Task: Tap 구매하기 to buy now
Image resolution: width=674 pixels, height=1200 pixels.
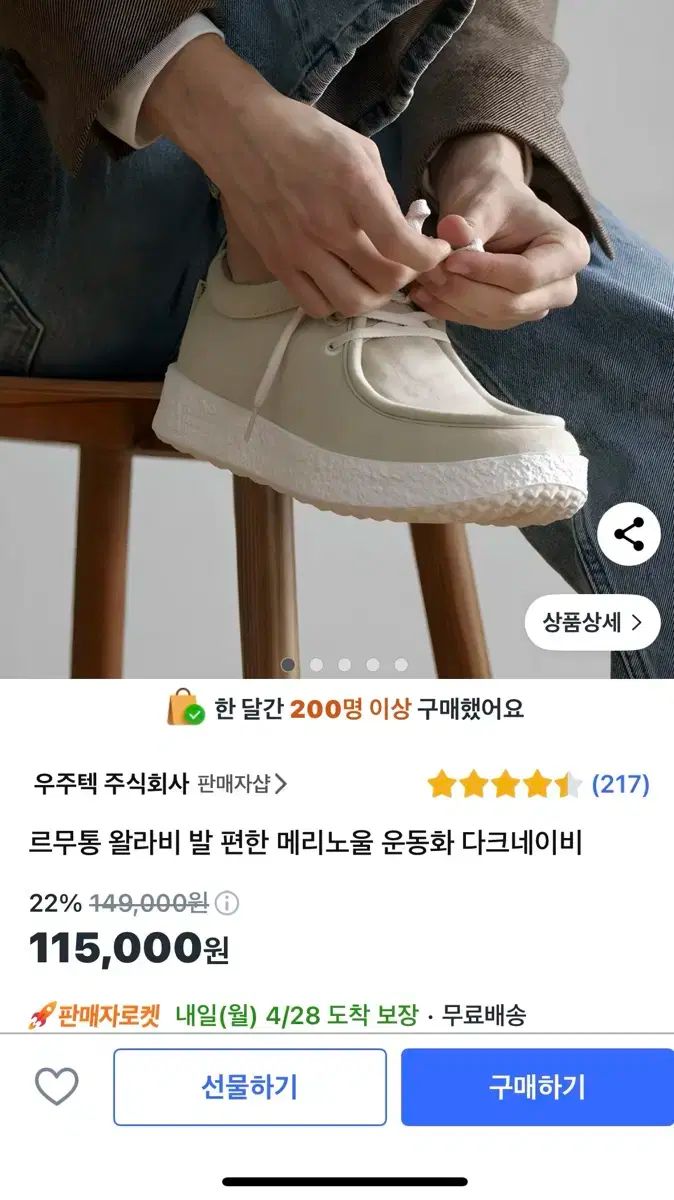Action: (x=537, y=1087)
